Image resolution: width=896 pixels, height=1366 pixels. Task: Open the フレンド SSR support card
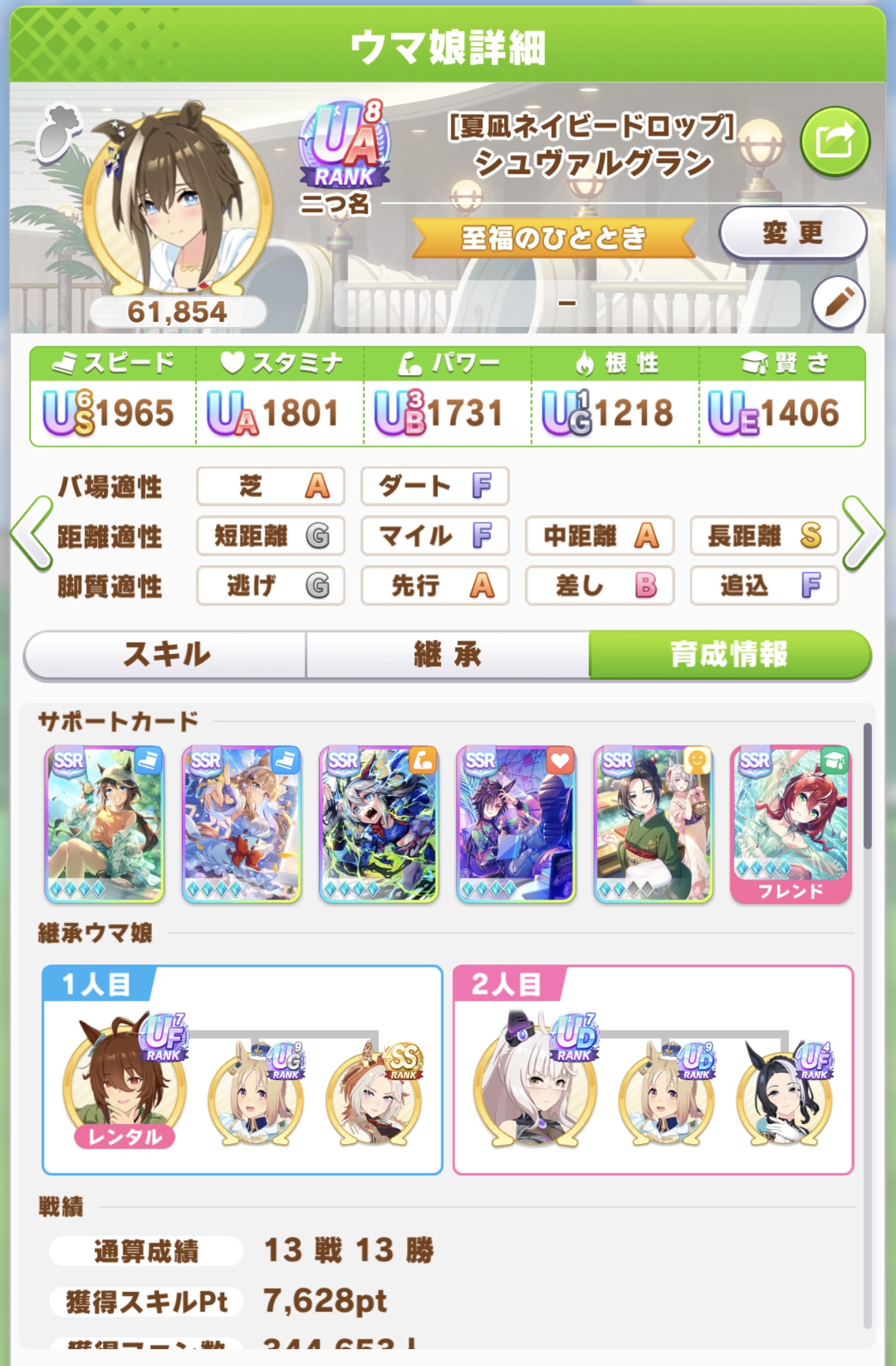(x=790, y=824)
